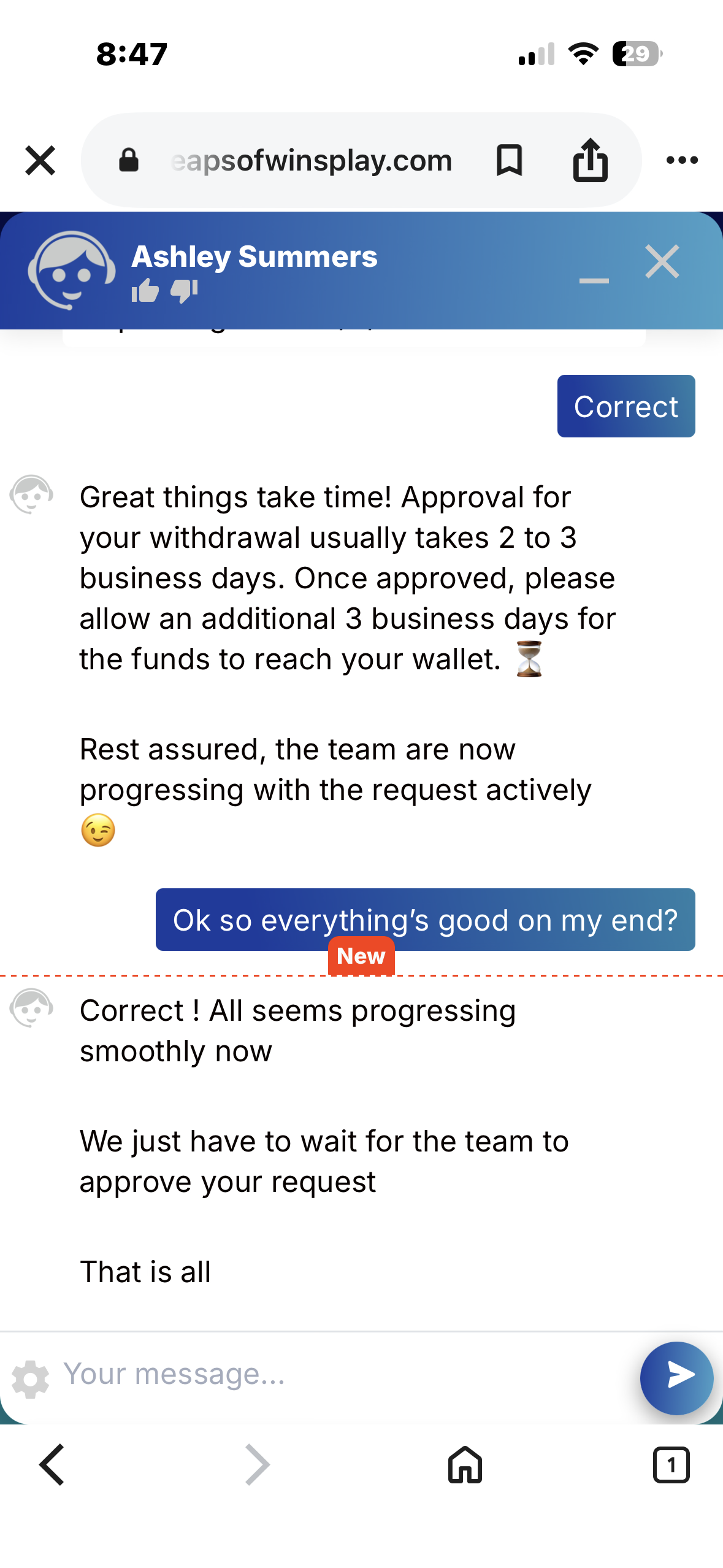The image size is (723, 1568).
Task: Minimize the chat window
Action: tap(594, 280)
